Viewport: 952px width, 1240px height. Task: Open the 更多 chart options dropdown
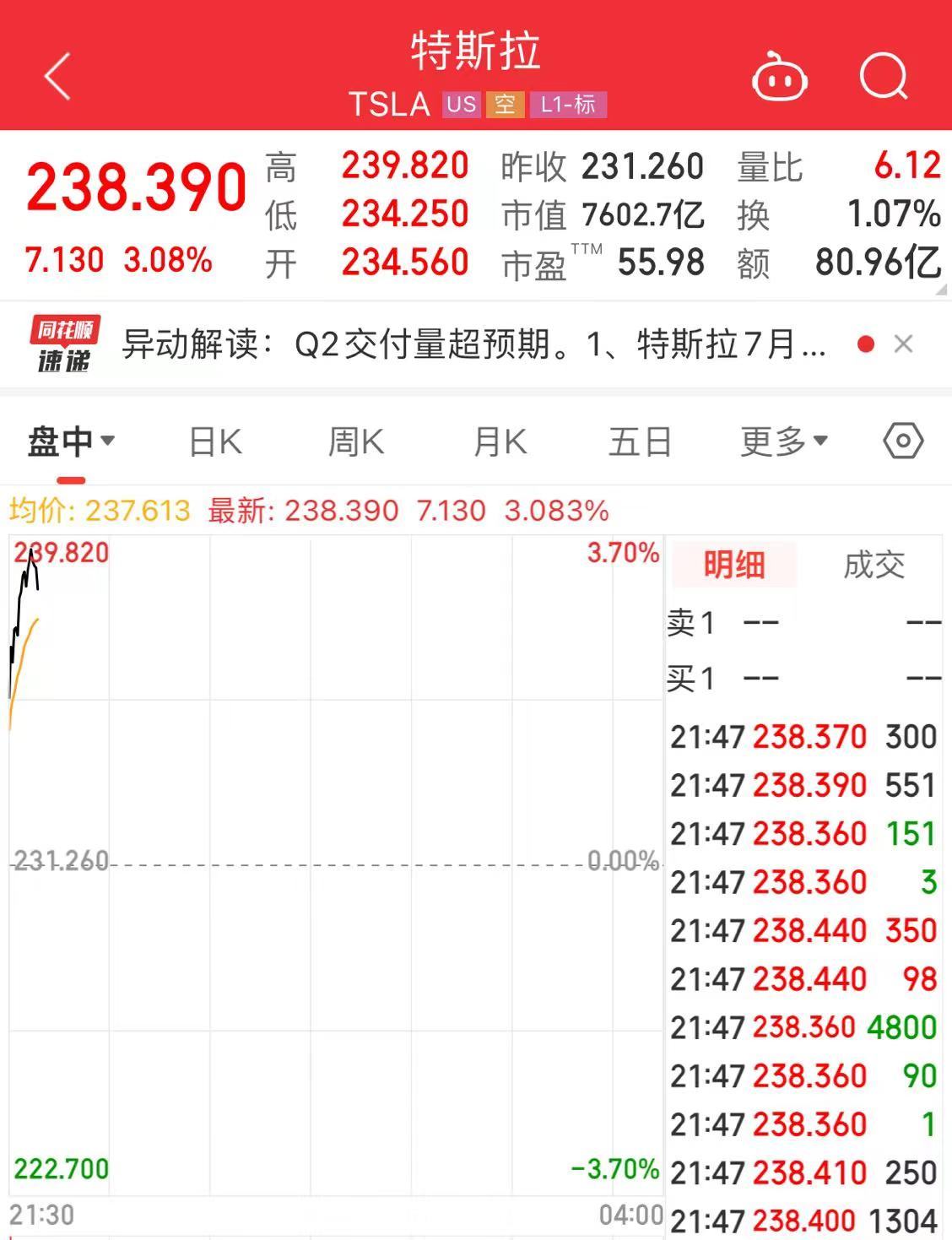(777, 440)
